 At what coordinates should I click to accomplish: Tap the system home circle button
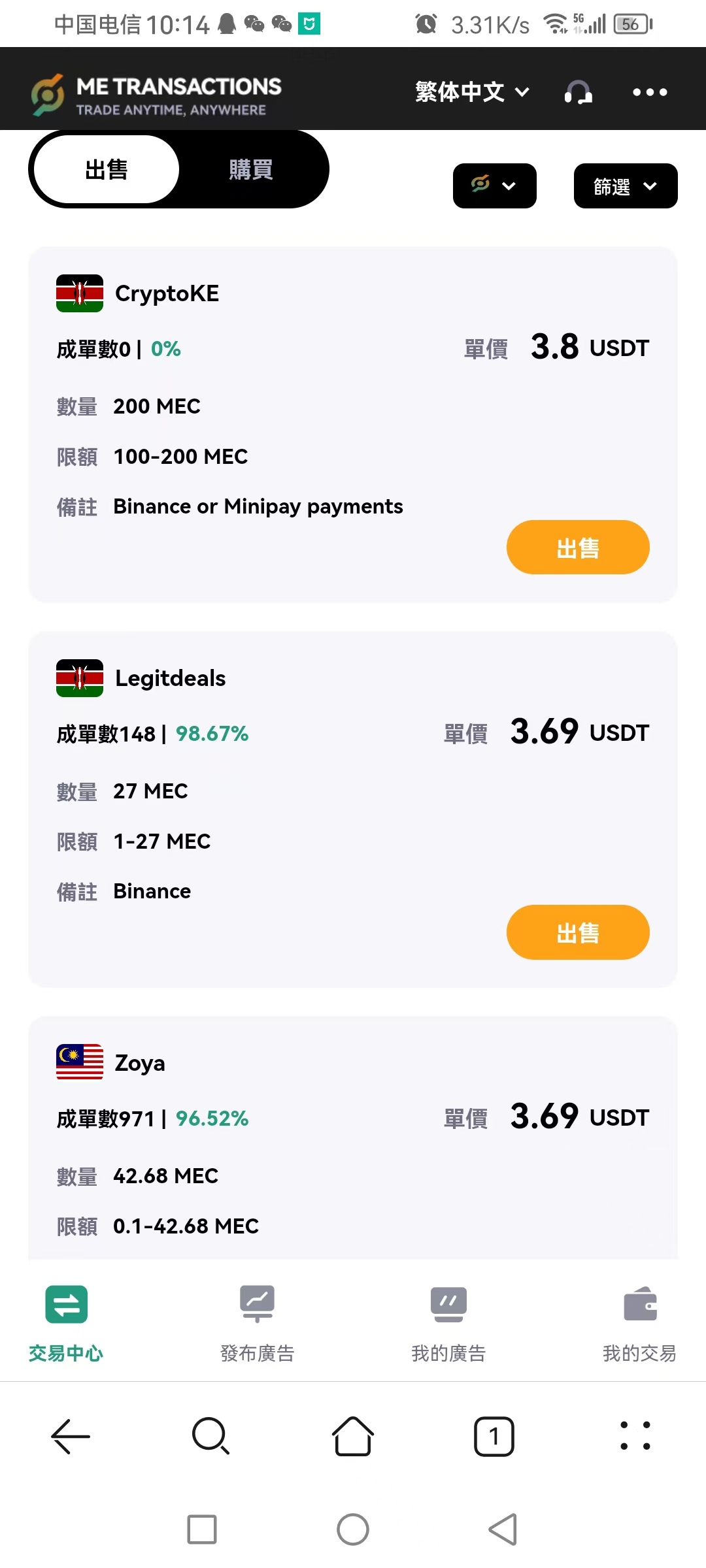353,1529
